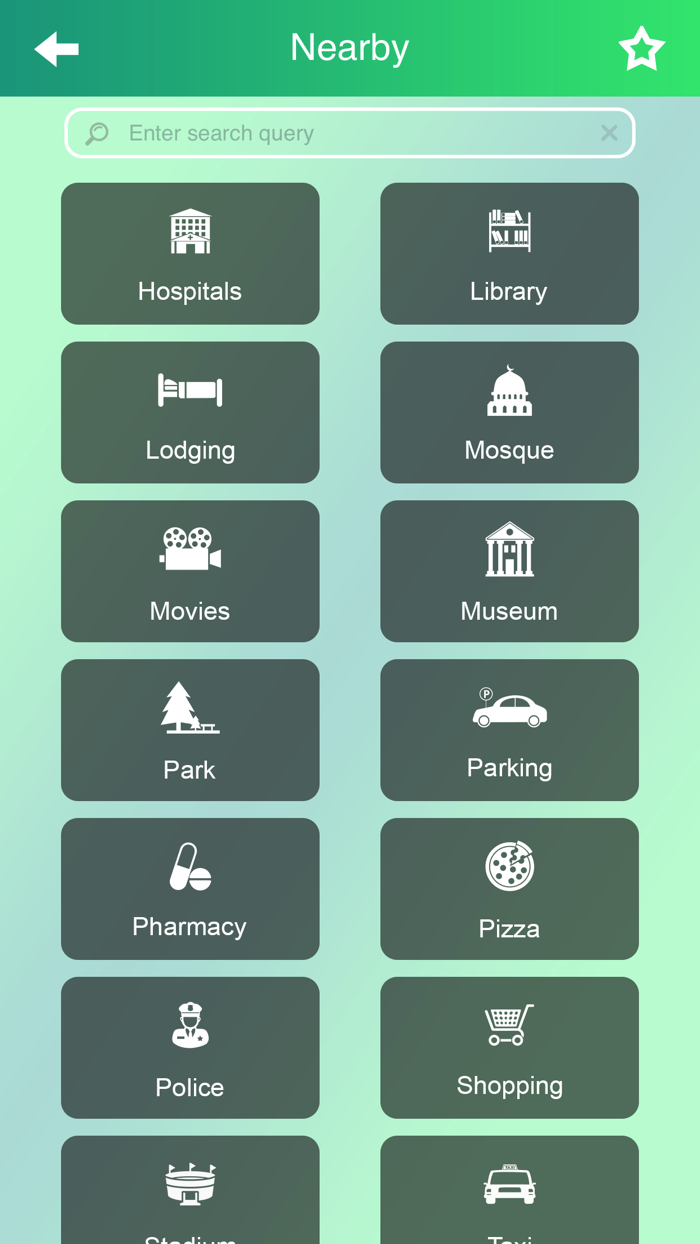The image size is (700, 1244).
Task: Choose the Pizza category
Action: click(x=509, y=889)
